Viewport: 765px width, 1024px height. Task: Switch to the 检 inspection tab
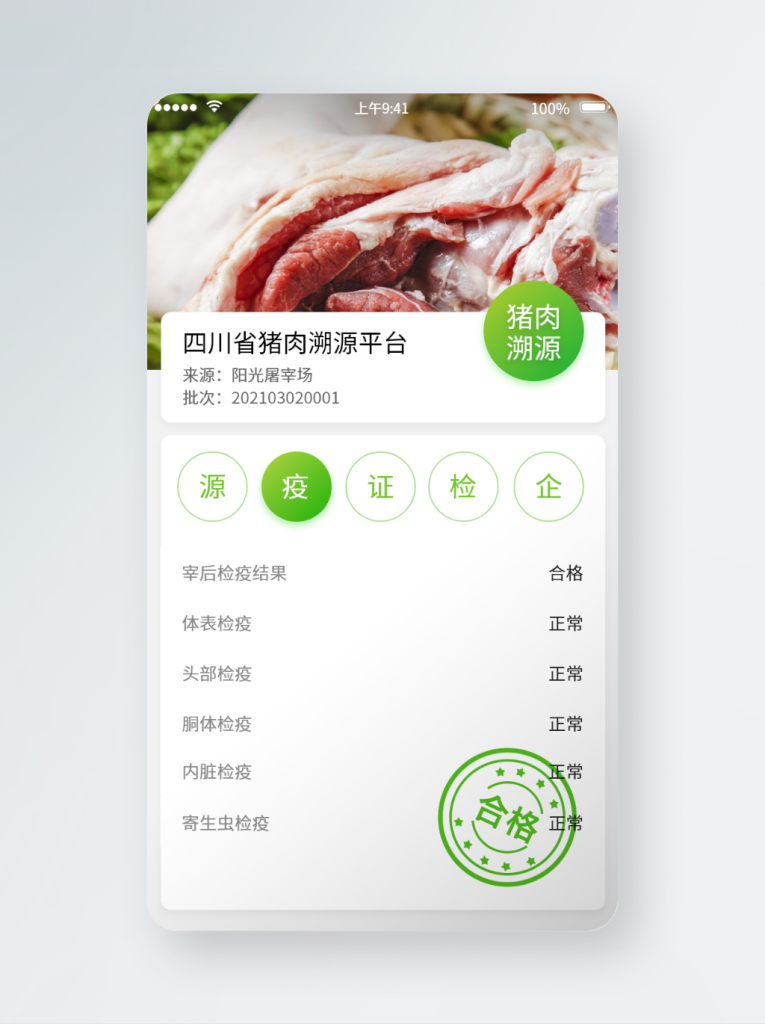click(x=463, y=487)
